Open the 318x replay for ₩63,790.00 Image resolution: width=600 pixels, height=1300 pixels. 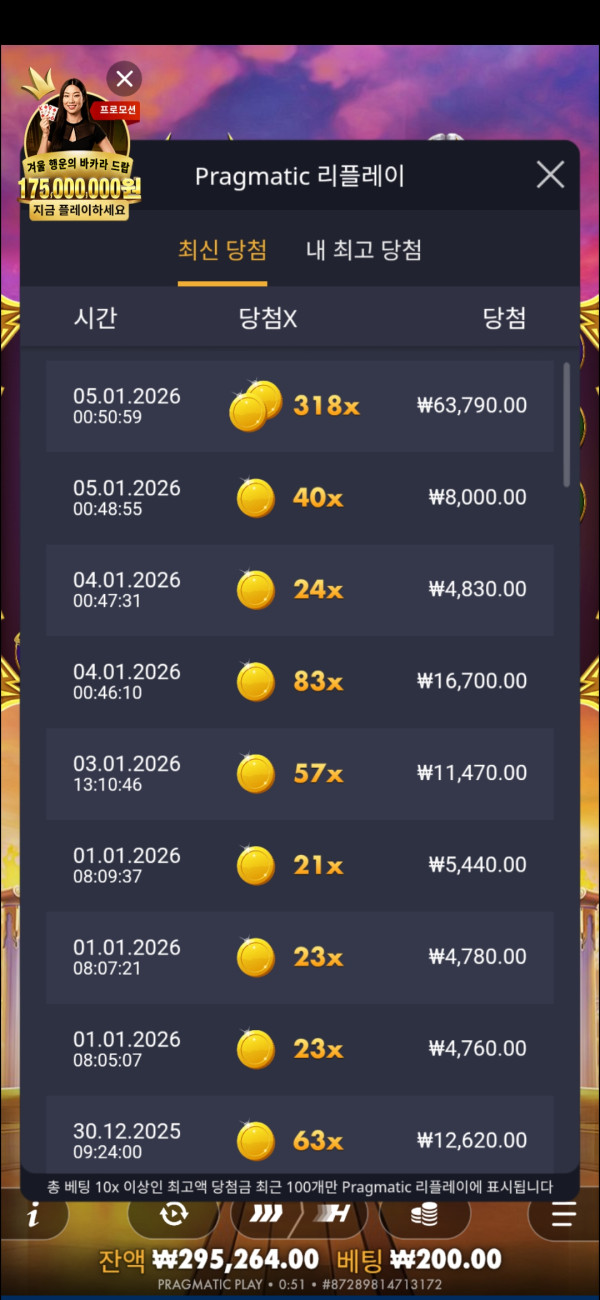(300, 405)
